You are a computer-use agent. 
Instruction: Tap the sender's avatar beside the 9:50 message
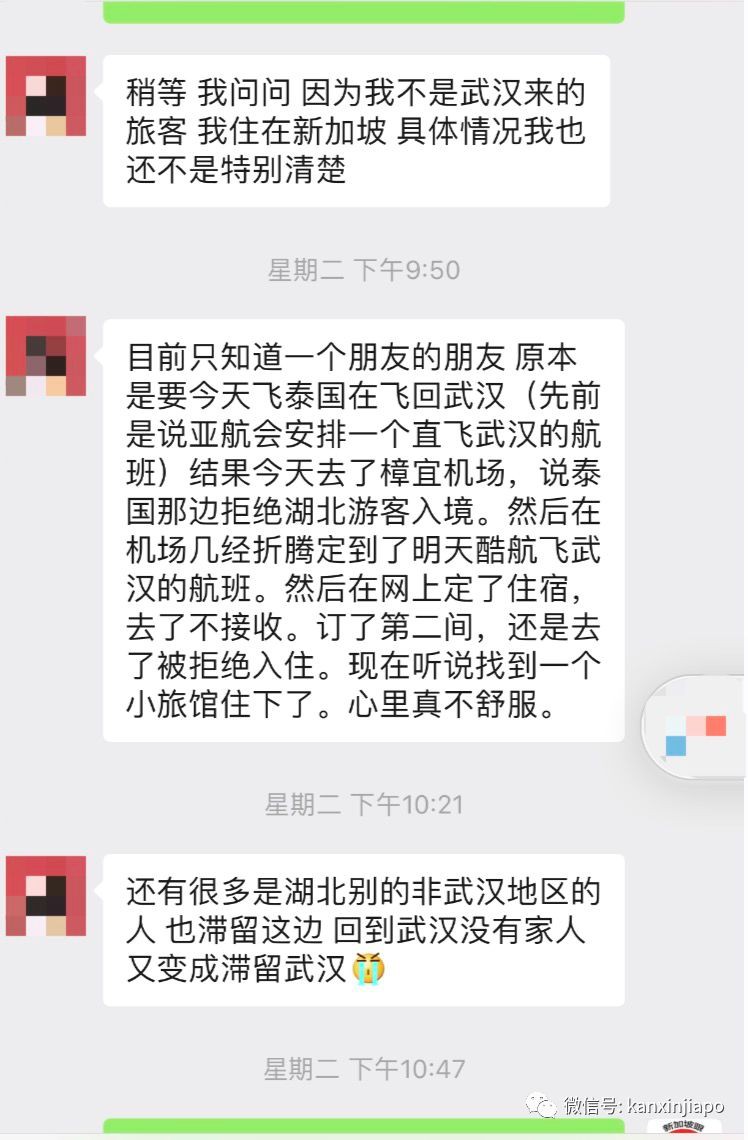(45, 95)
